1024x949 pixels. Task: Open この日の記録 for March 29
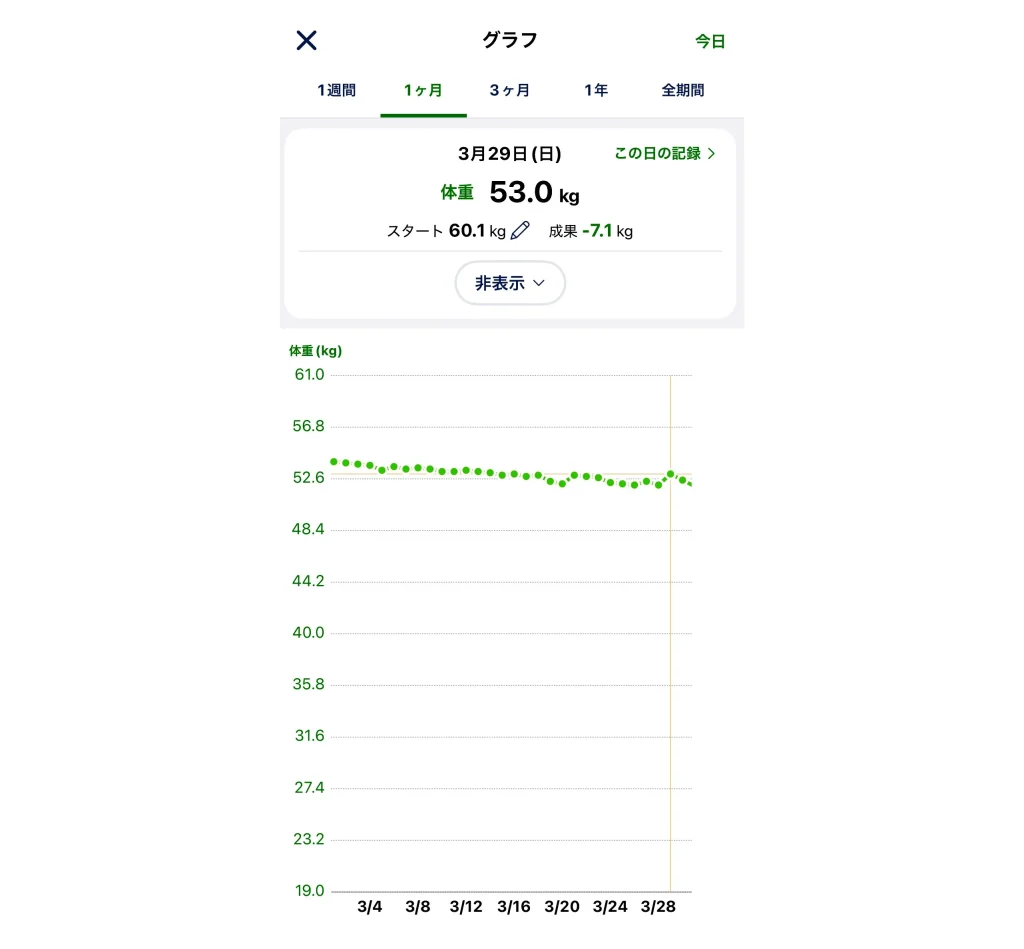coord(665,154)
